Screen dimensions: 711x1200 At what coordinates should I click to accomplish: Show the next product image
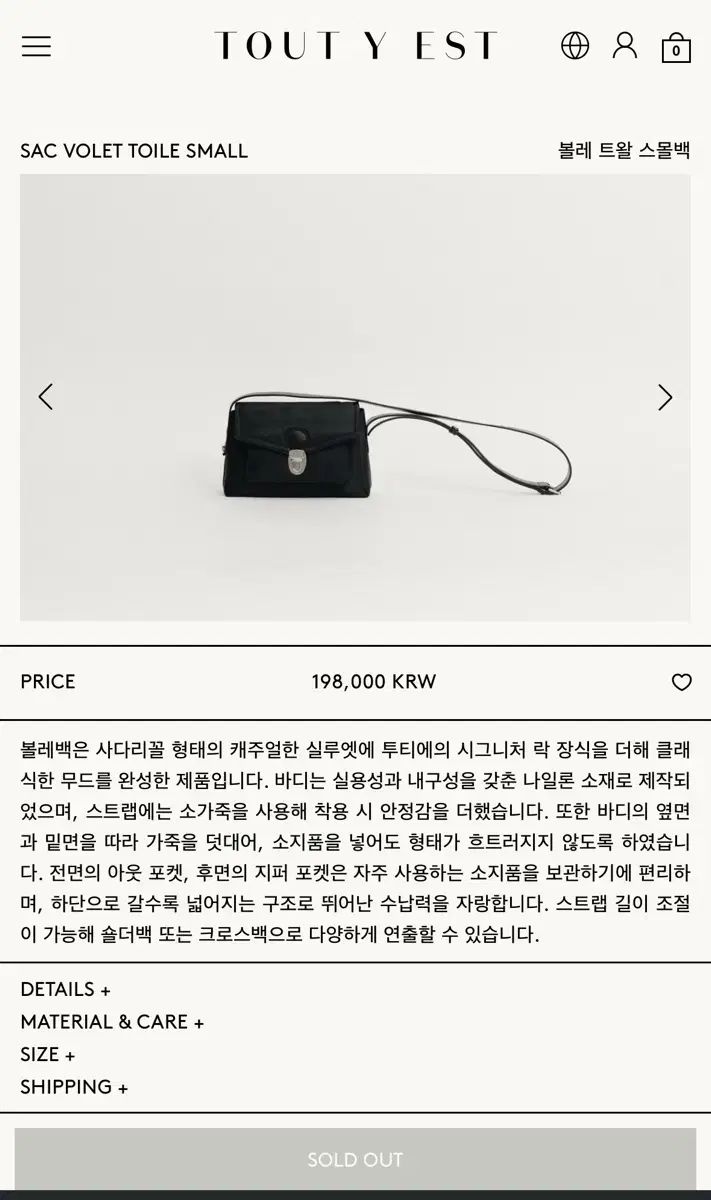pyautogui.click(x=665, y=397)
